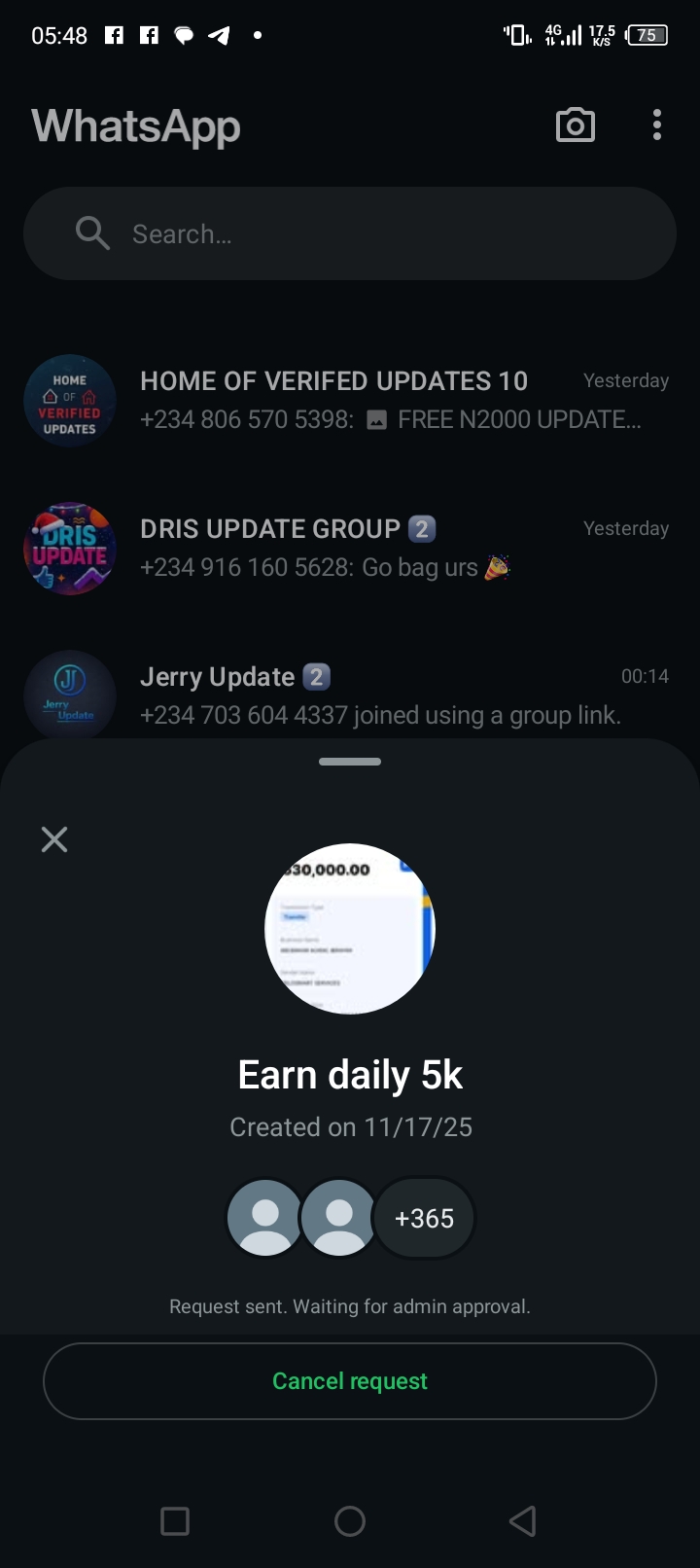Open the overflow menu

pos(657,125)
